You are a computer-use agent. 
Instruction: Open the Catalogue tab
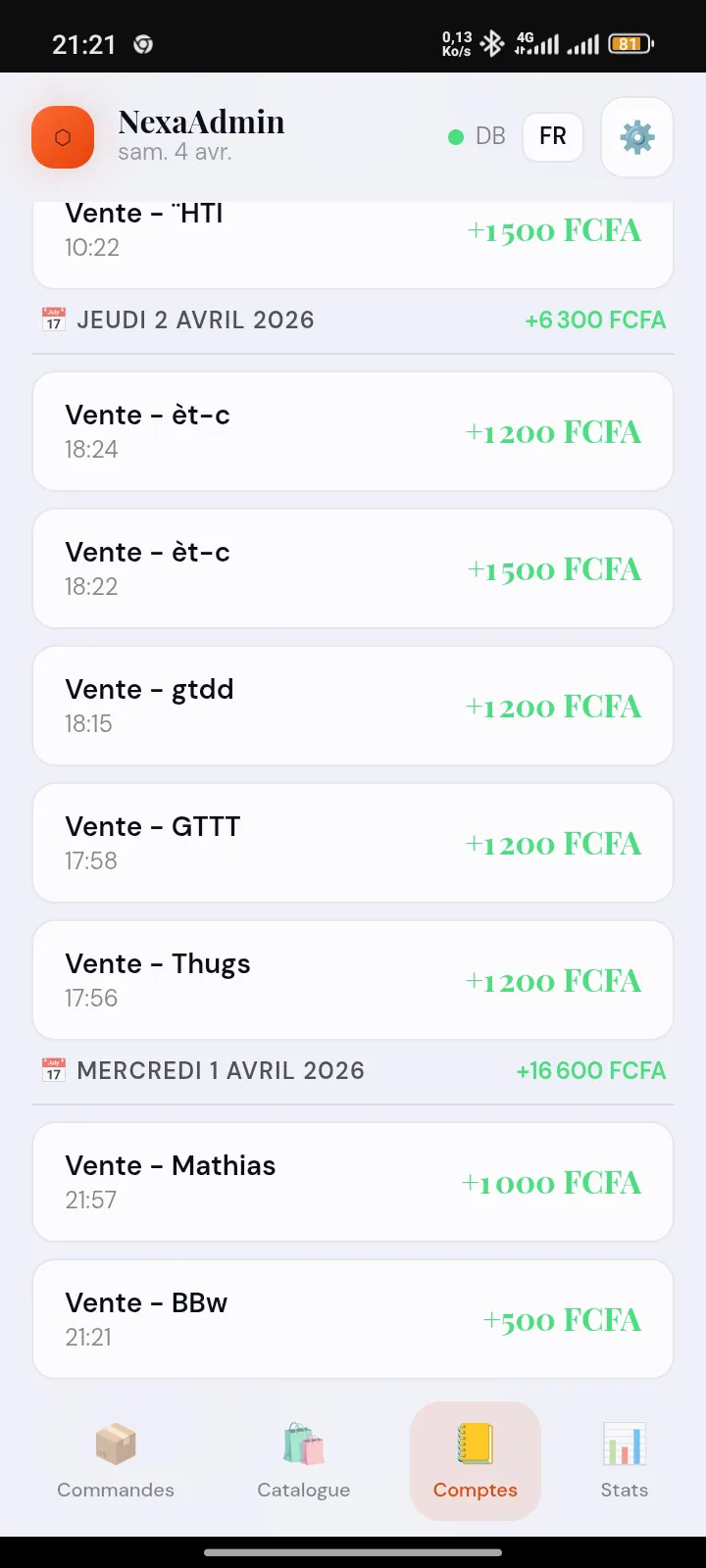304,1461
